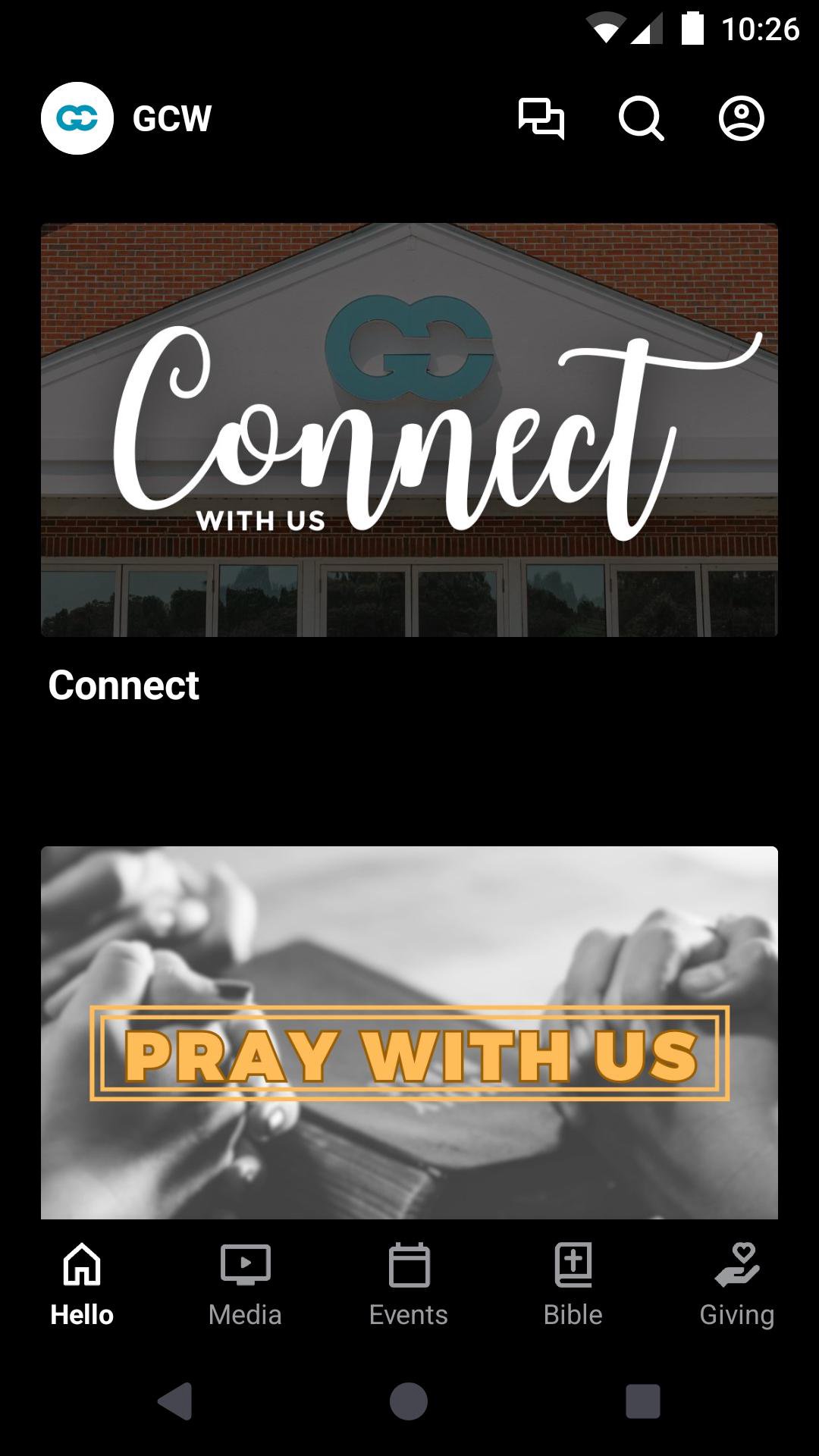This screenshot has height=1456, width=819.
Task: Open the messages chat icon
Action: pos(541,119)
